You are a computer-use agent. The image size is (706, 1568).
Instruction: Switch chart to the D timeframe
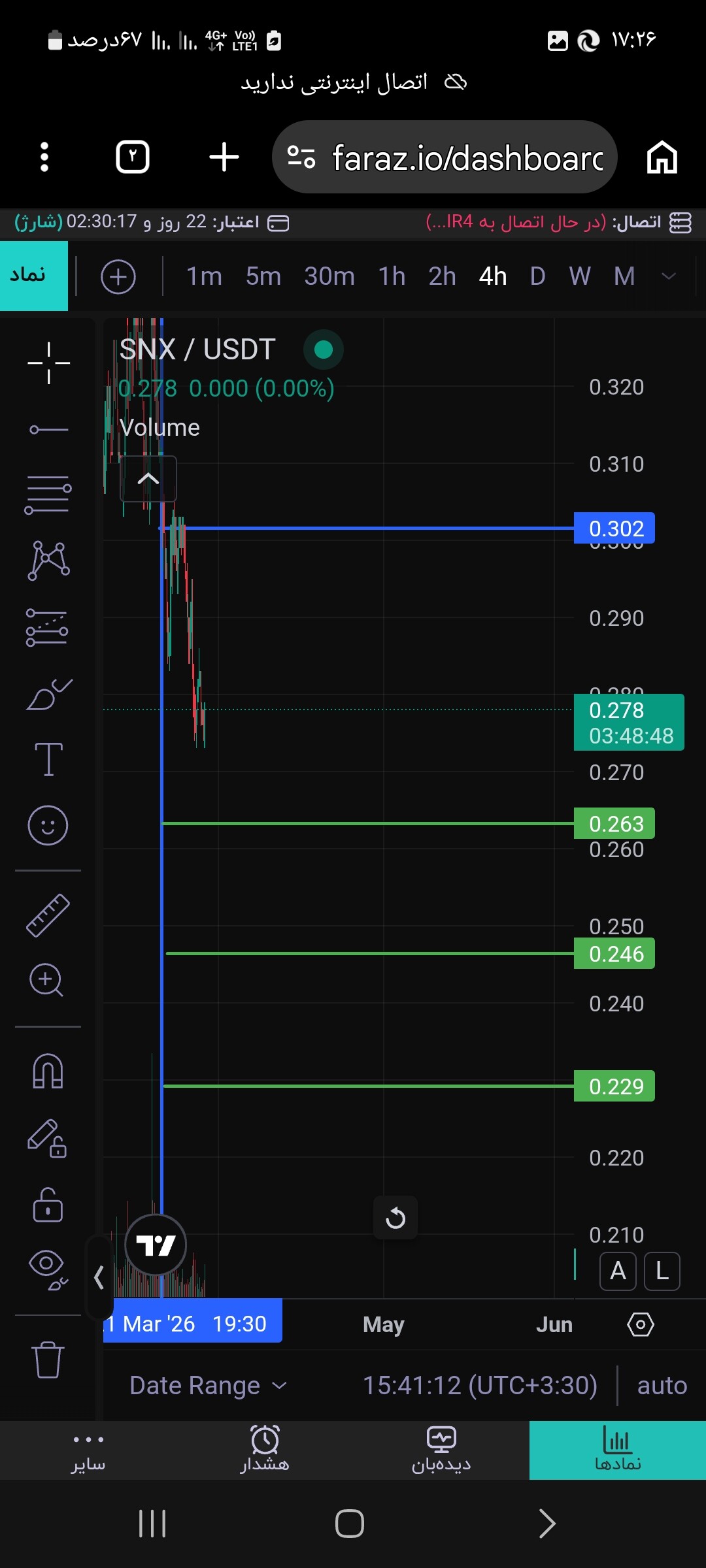tap(537, 276)
